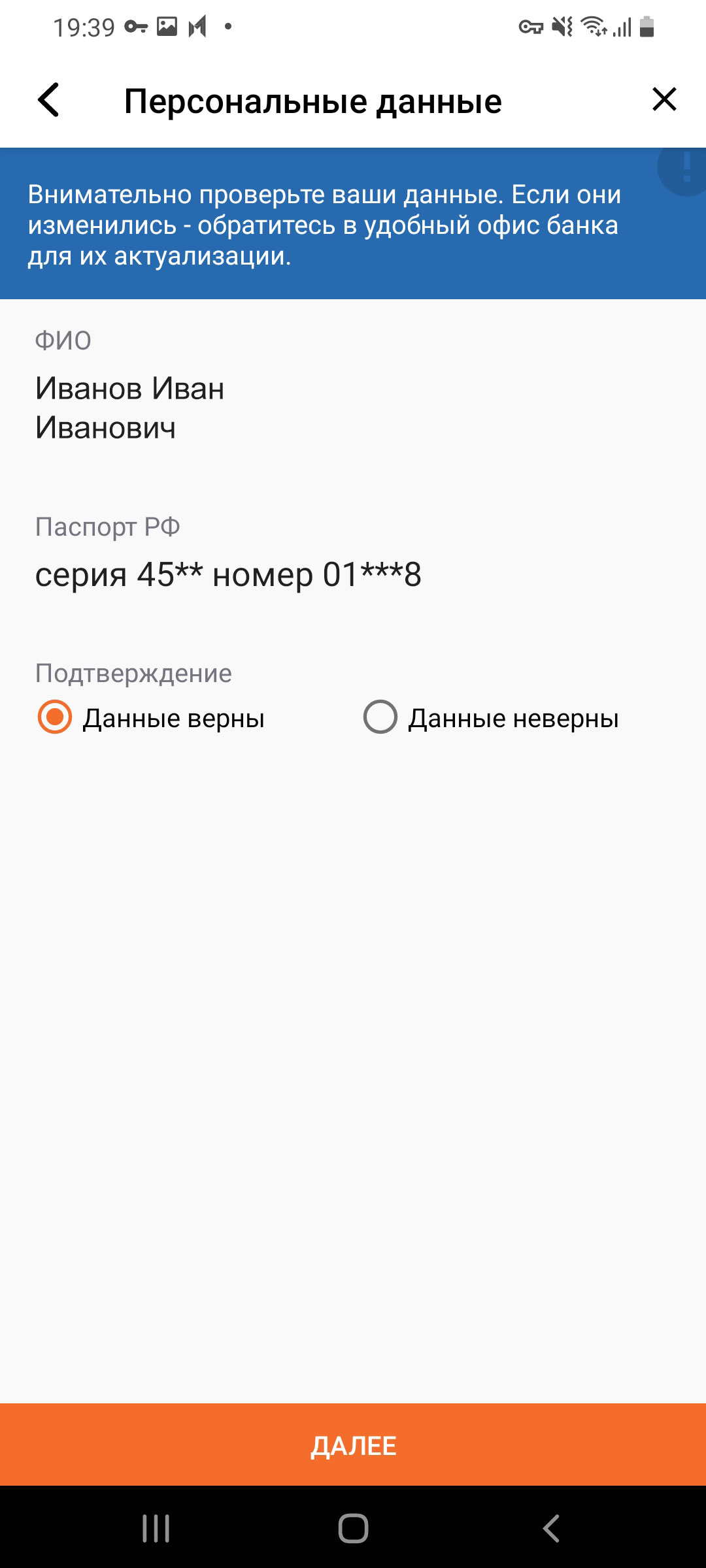Select the Данные верны option
This screenshot has width=706, height=1568.
55,717
